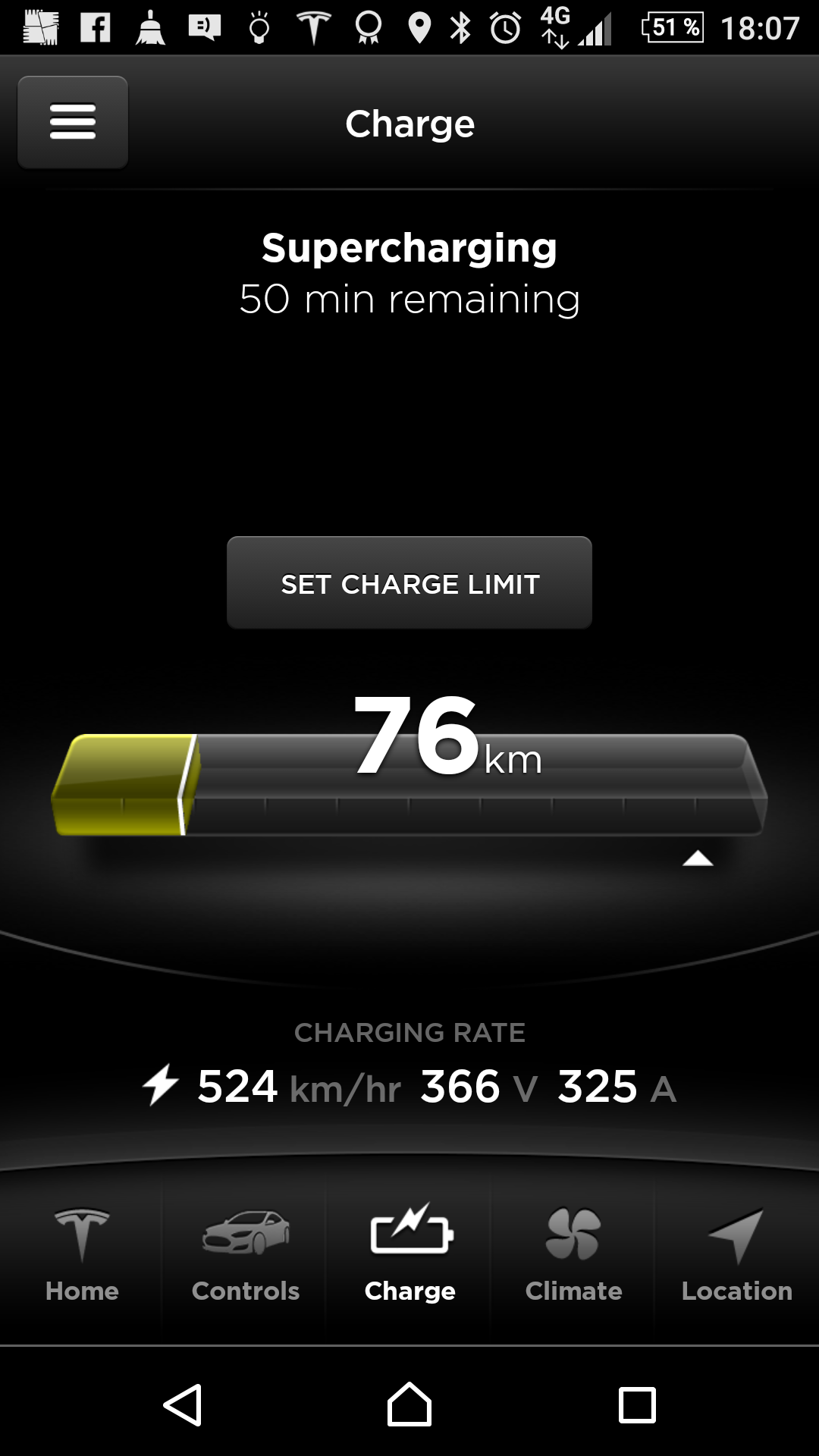Viewport: 819px width, 1456px height.
Task: Open the Location tab
Action: (x=736, y=1255)
